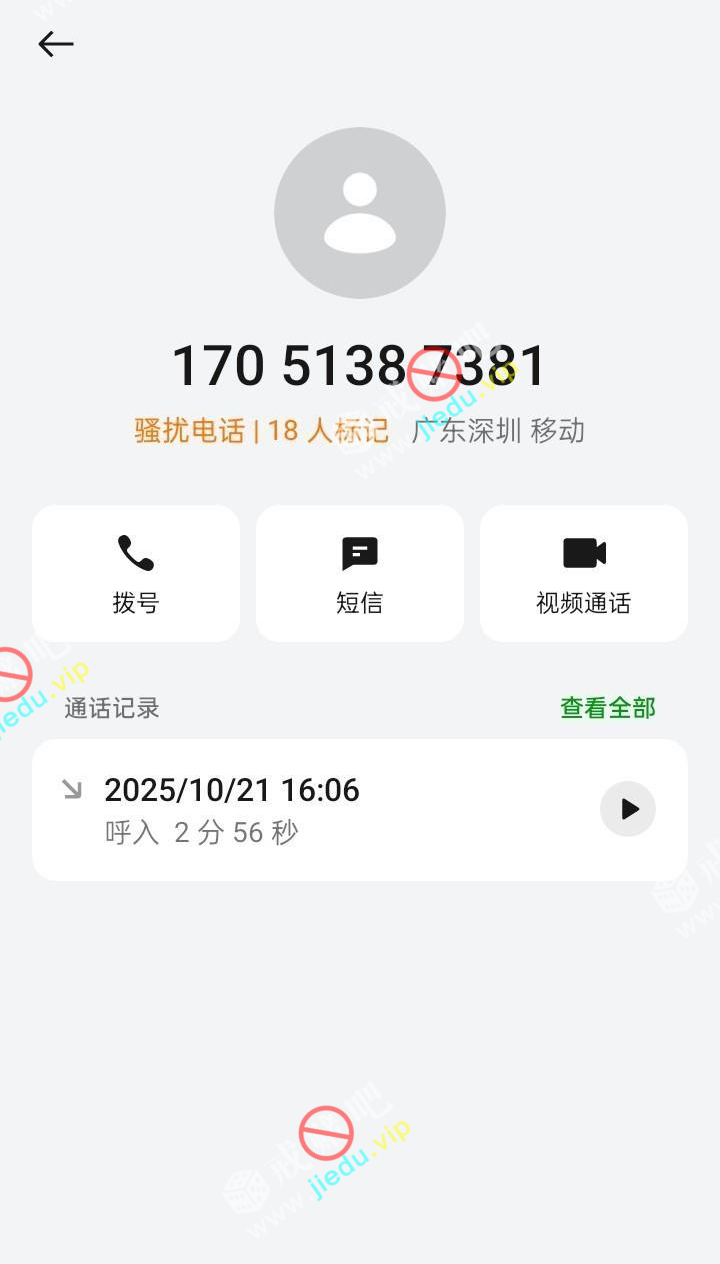This screenshot has width=720, height=1264.
Task: Send a 短信 to this number
Action: point(360,573)
